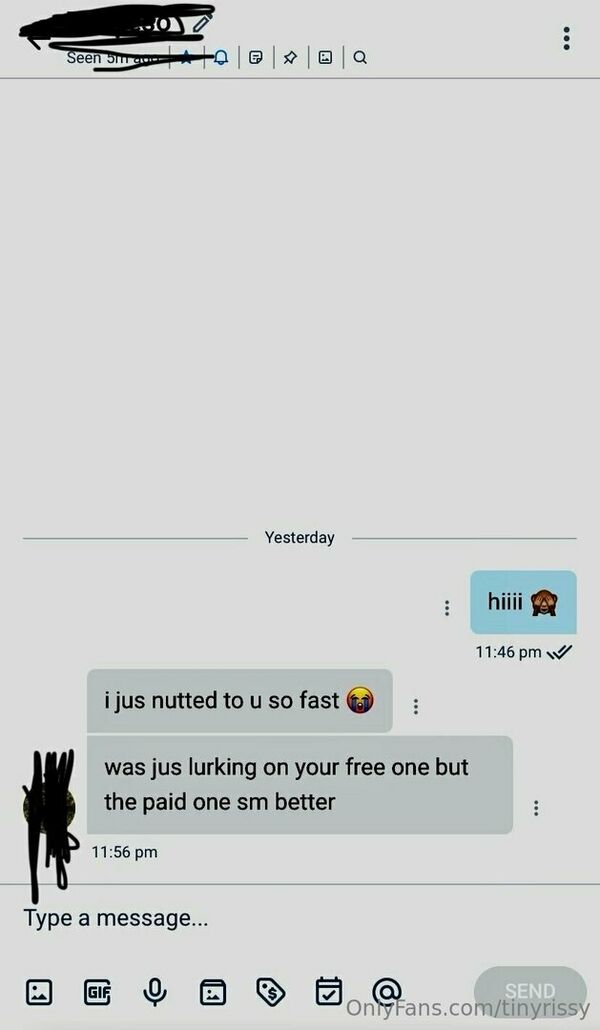Record a voice message with the microphone
This screenshot has width=600, height=1030.
(155, 991)
